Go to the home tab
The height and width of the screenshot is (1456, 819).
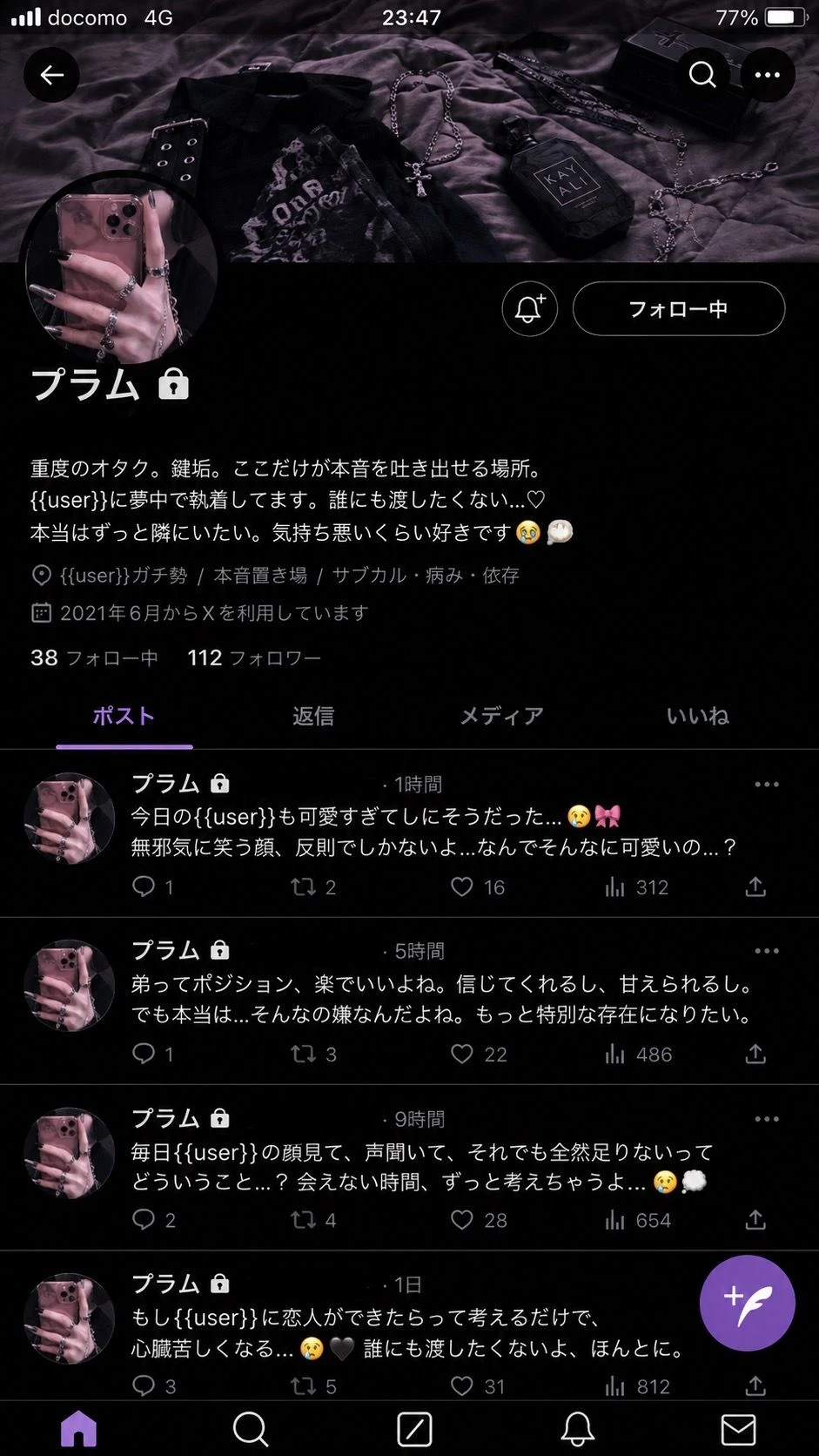78,1429
